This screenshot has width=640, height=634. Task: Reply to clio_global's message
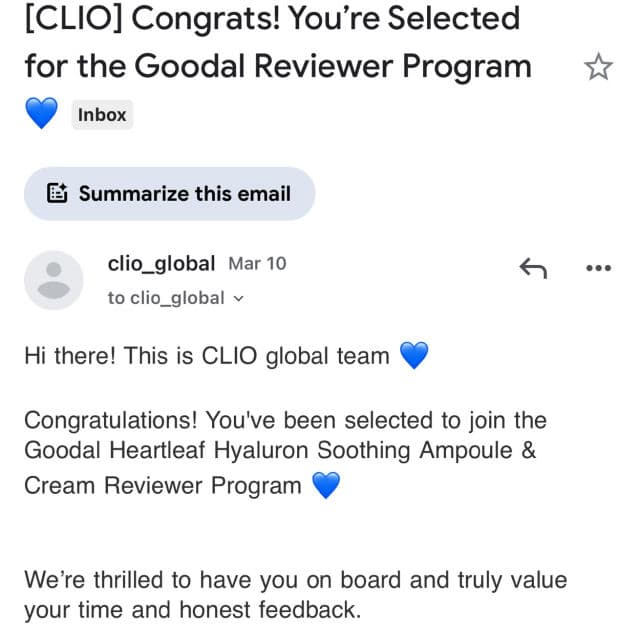(x=532, y=267)
